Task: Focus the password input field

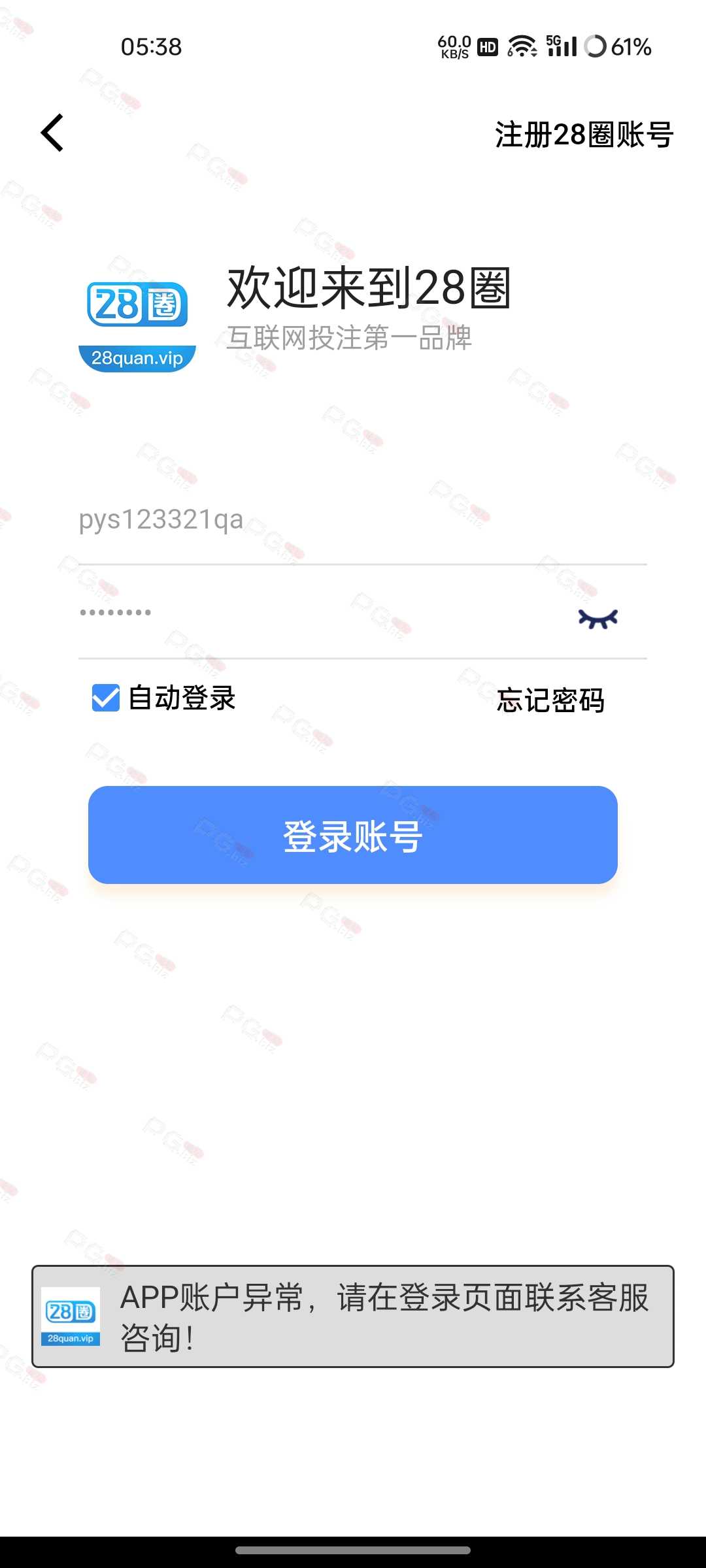Action: click(x=320, y=613)
